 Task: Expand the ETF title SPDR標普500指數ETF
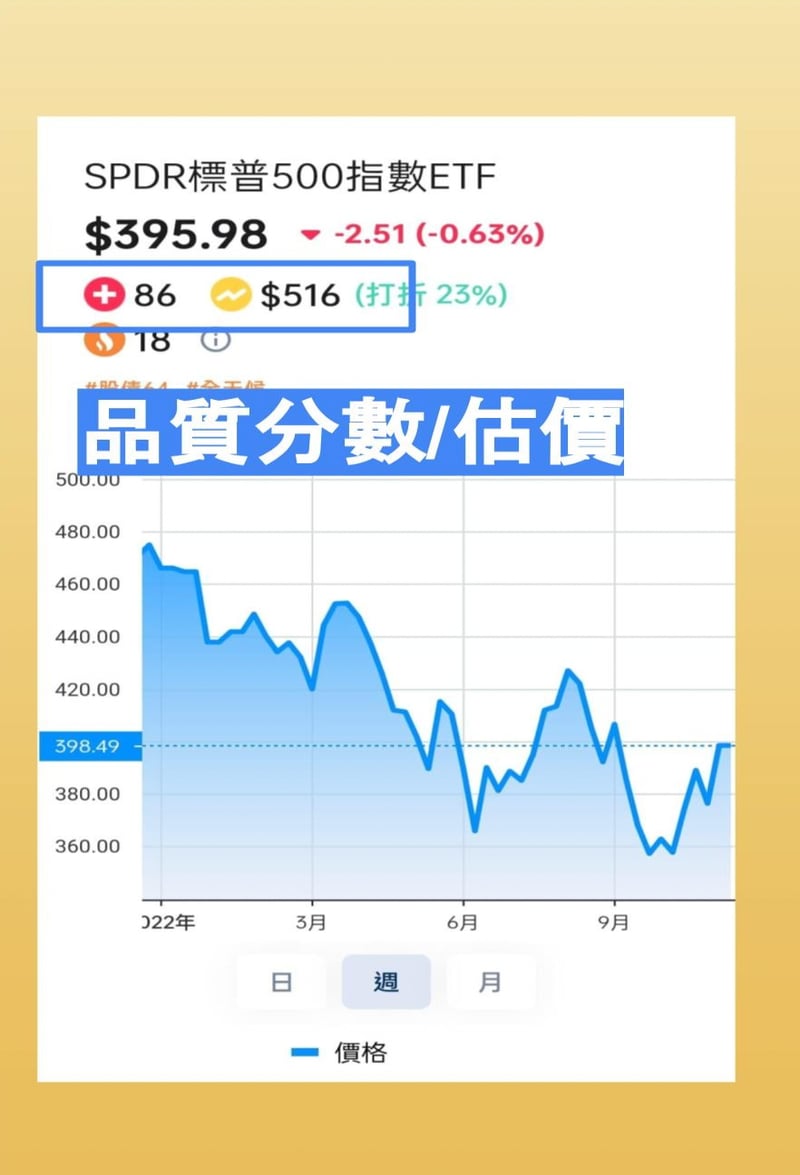point(290,175)
